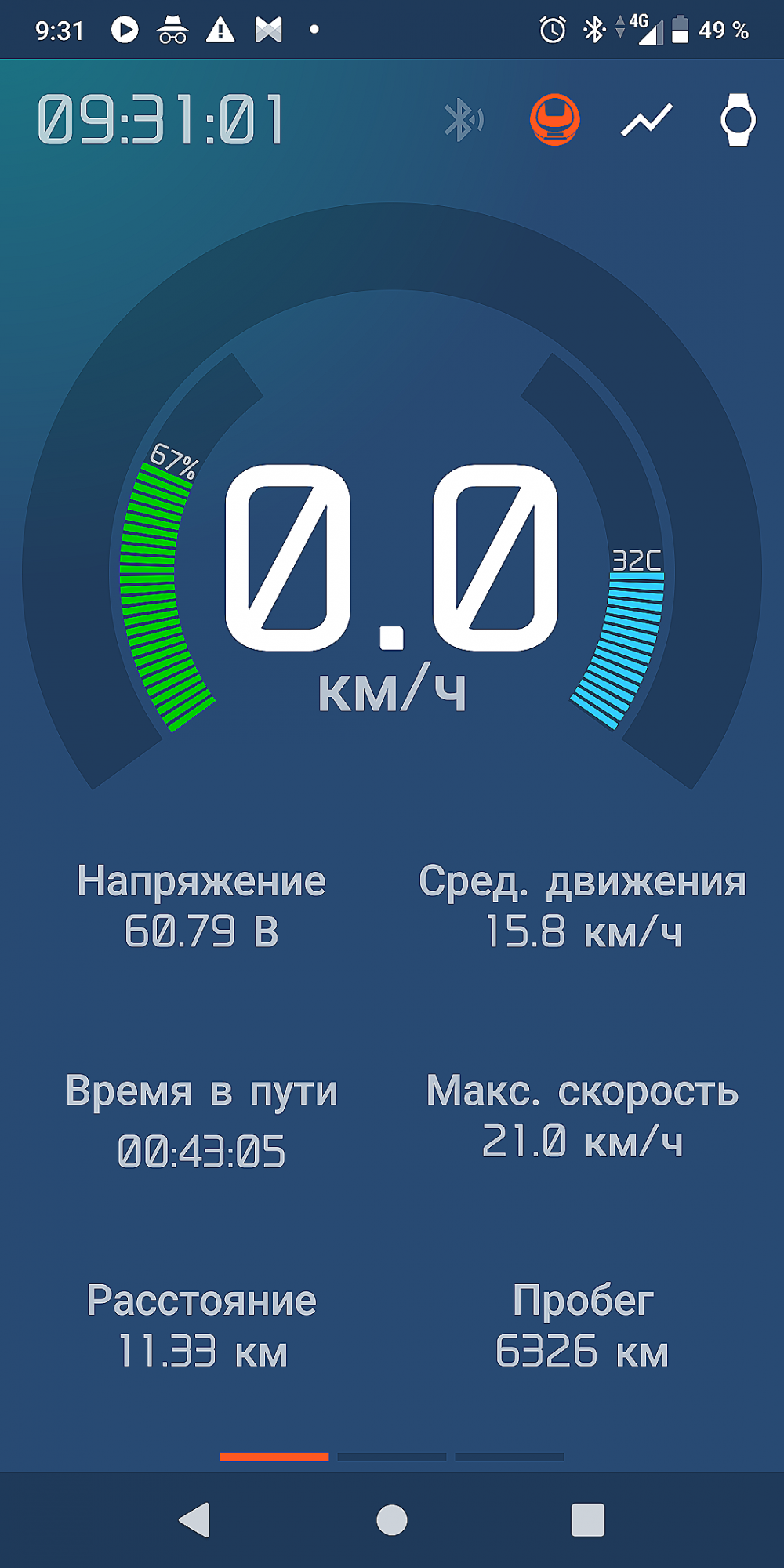
Task: Select the third page indicator
Action: 510,1457
